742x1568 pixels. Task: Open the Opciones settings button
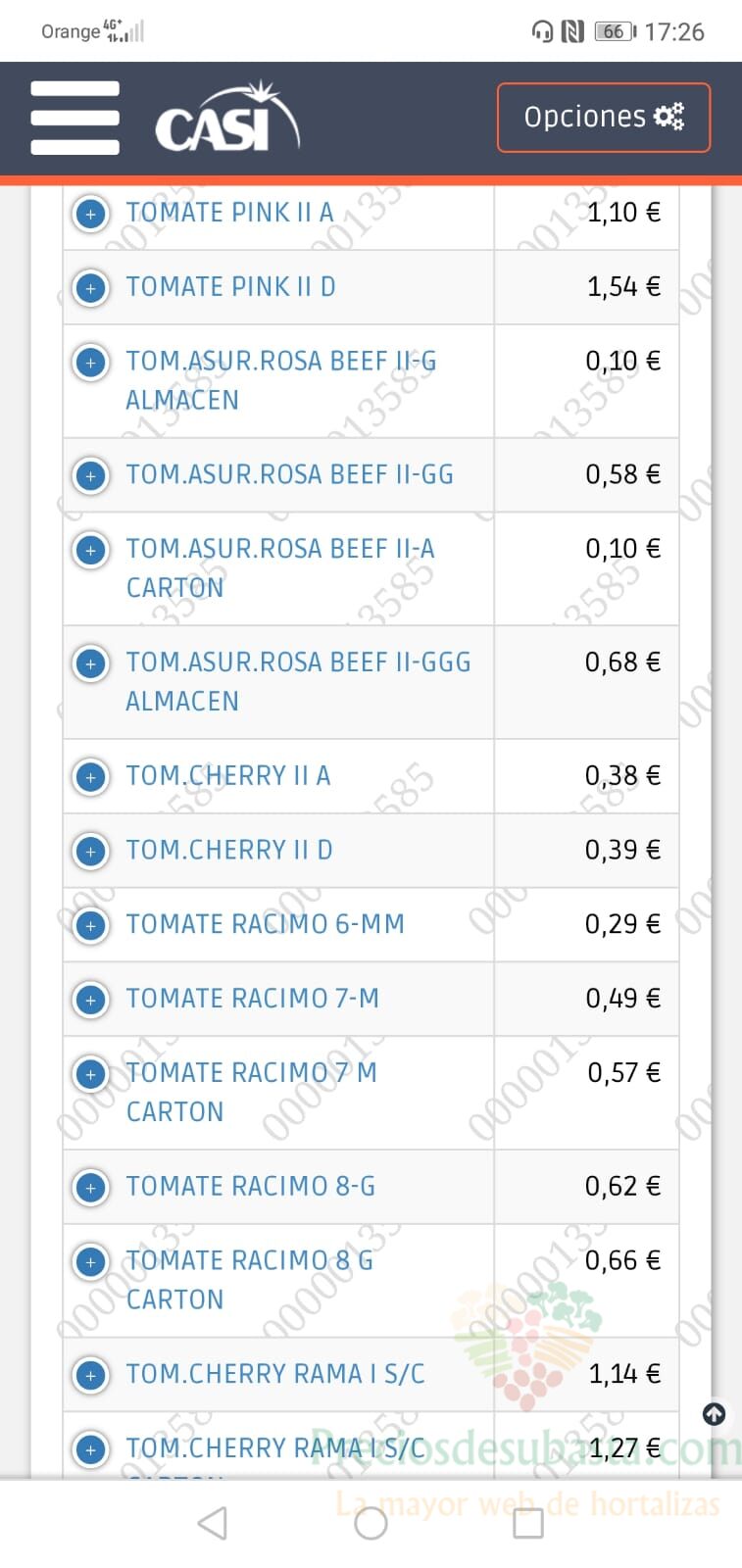pos(603,118)
